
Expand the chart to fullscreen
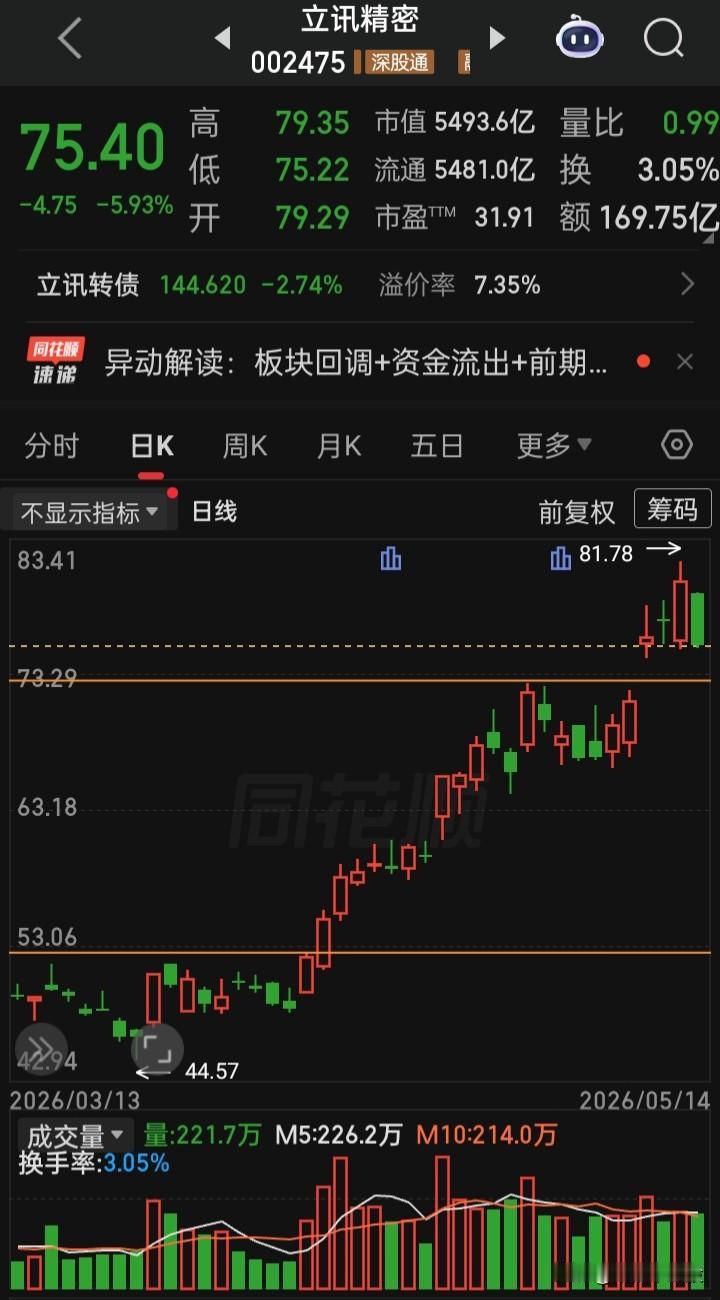157,1049
